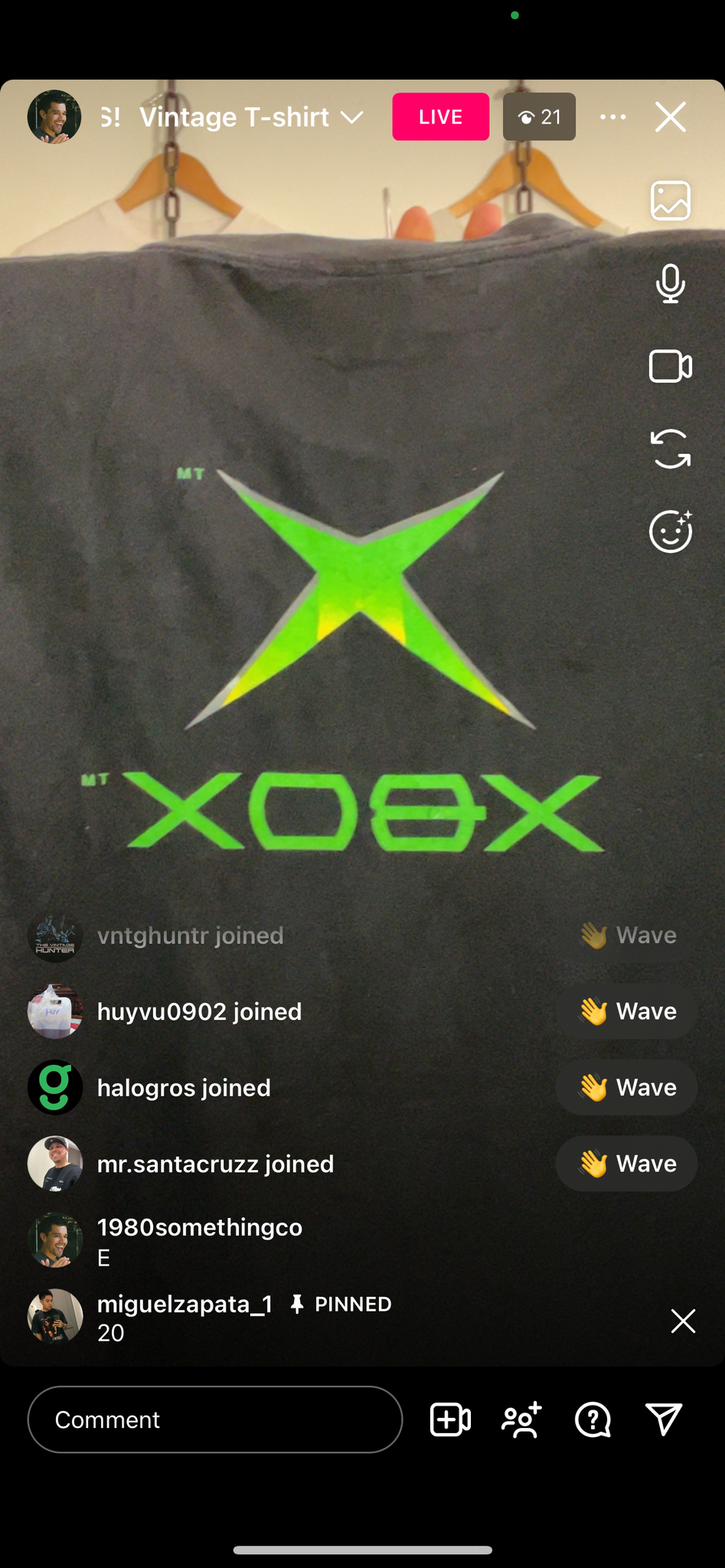Invite people with the add-person icon
725x1568 pixels.
click(522, 1419)
